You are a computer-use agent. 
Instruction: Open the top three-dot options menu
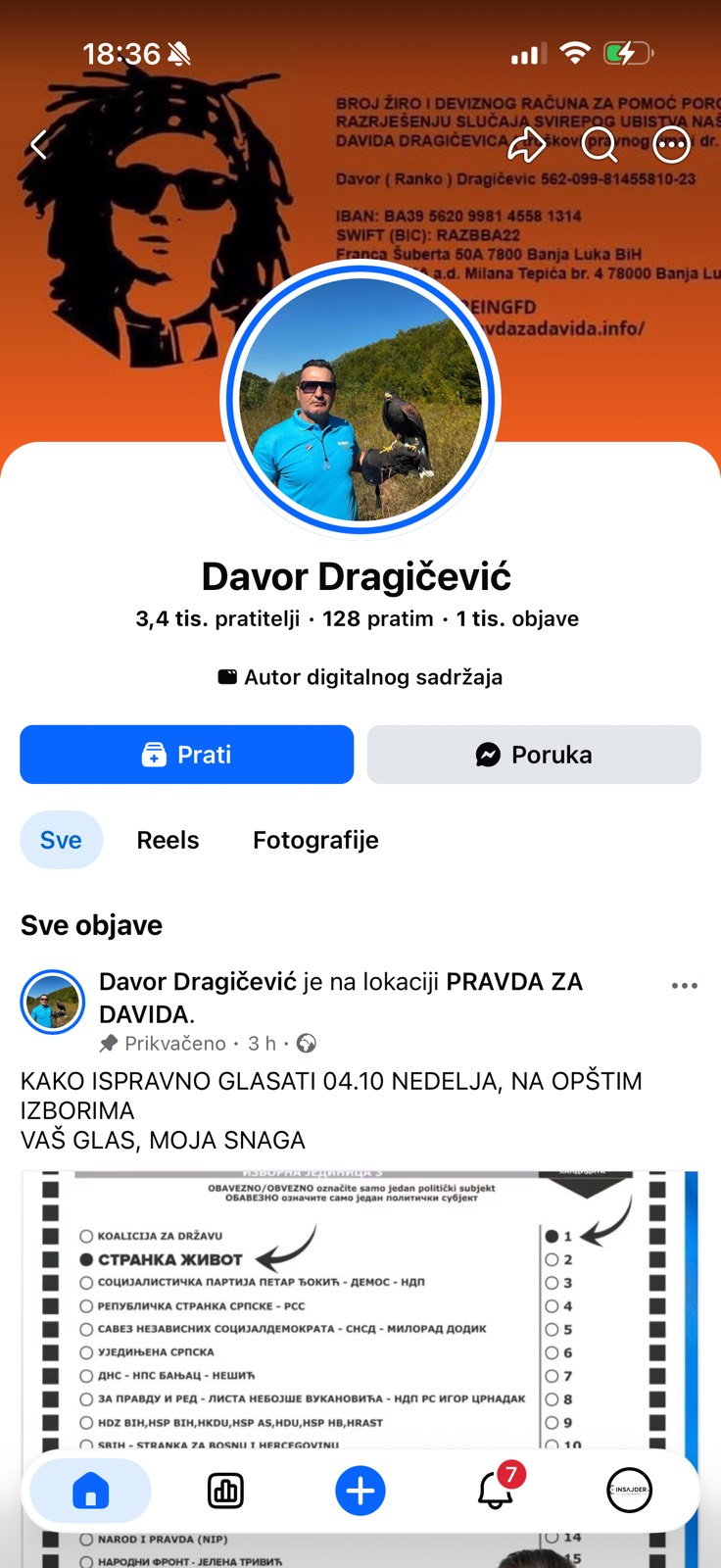tap(672, 145)
